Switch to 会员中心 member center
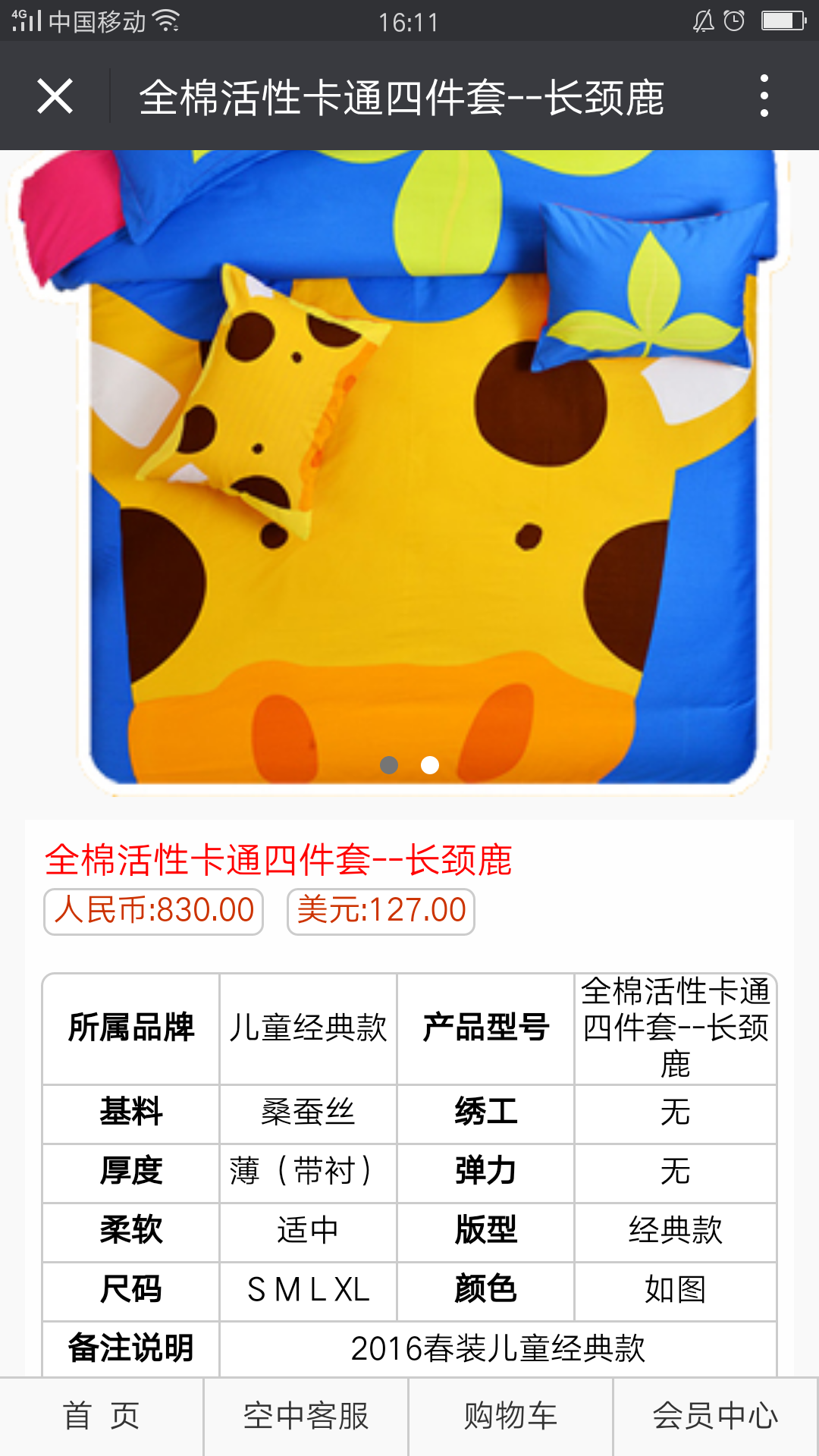This screenshot has width=819, height=1456. pyautogui.click(x=715, y=1416)
